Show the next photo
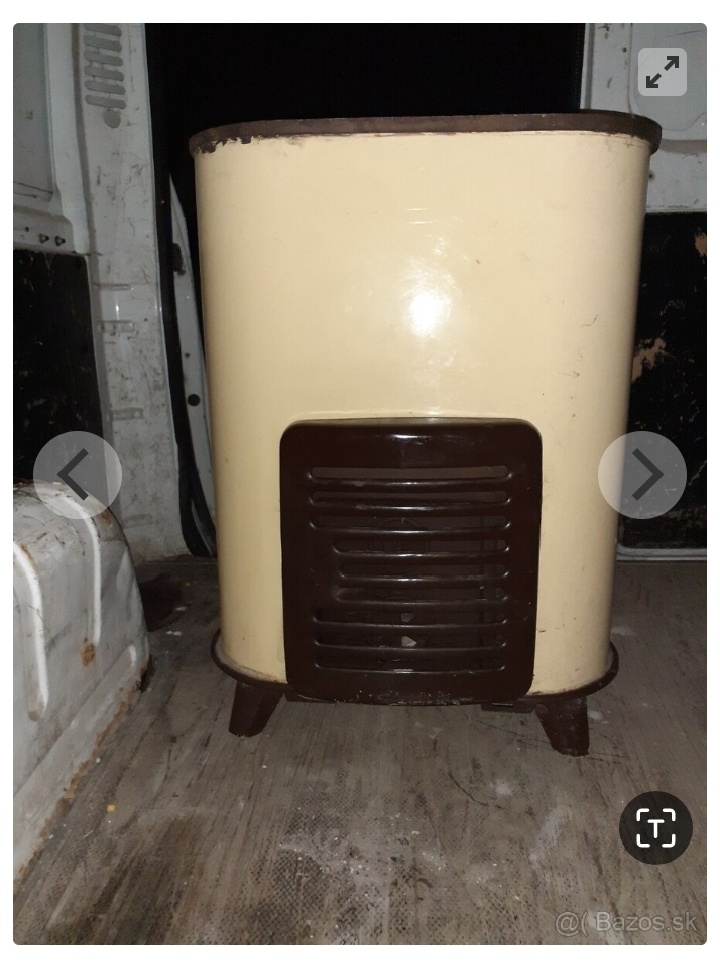Screen dimensions: 720x967 pyautogui.click(x=642, y=475)
